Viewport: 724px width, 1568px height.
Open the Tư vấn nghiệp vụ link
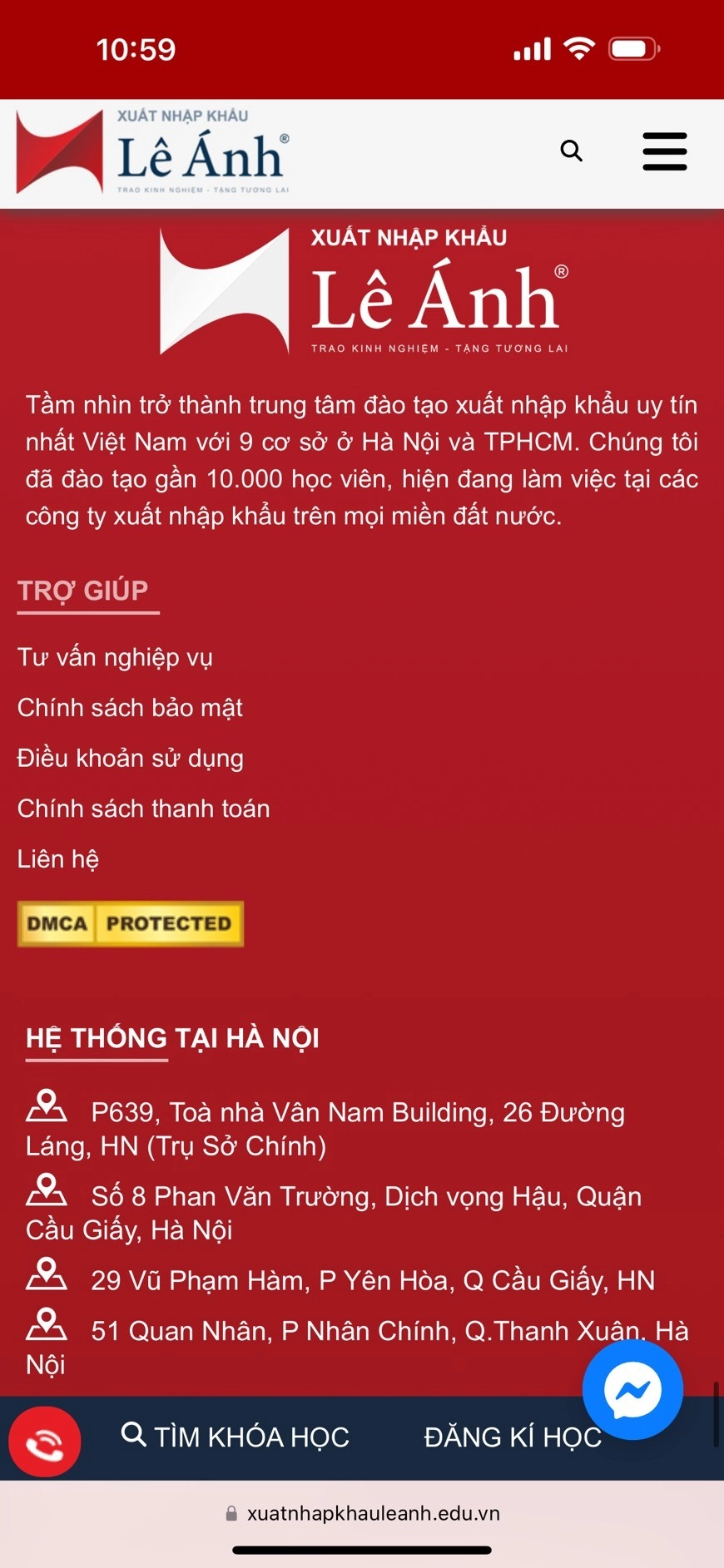point(115,656)
